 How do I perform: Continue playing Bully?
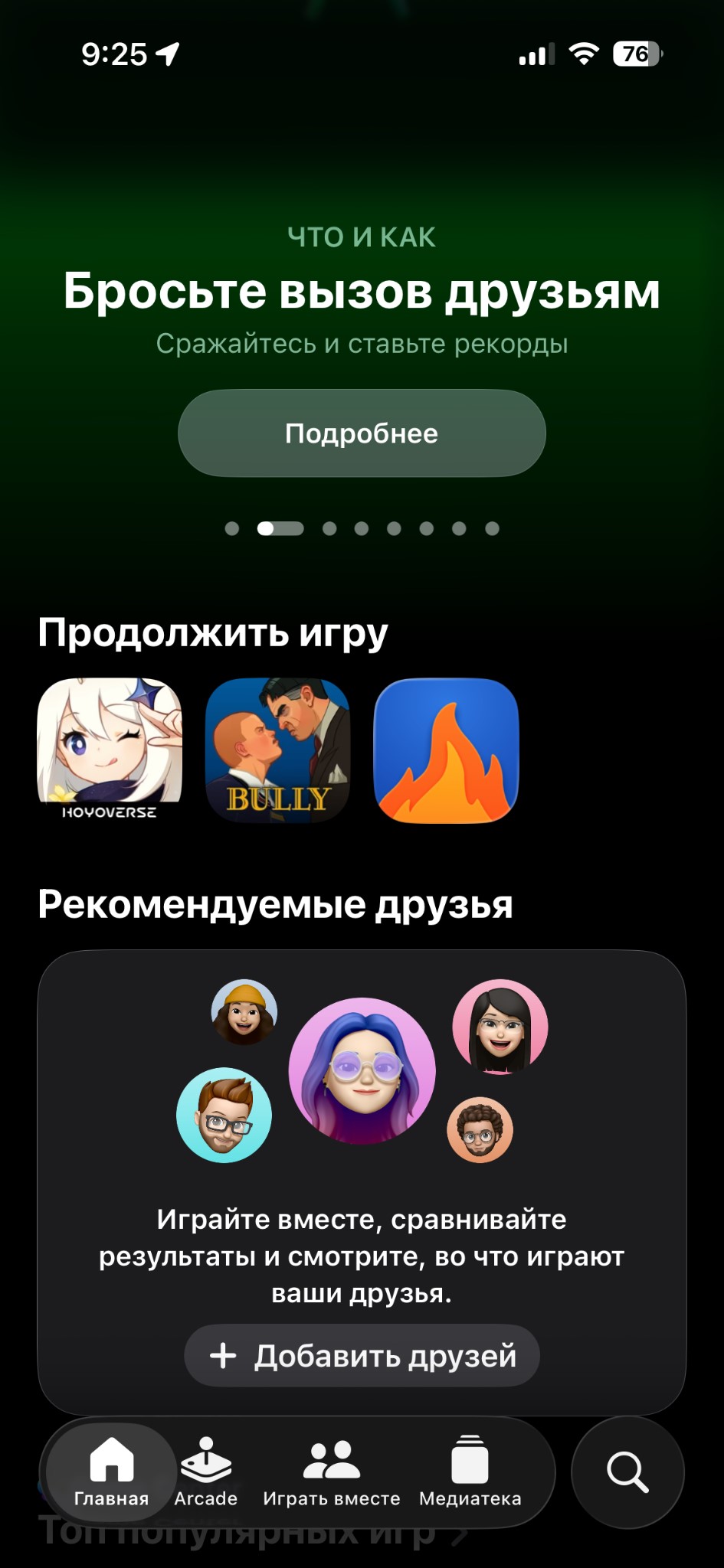click(277, 749)
